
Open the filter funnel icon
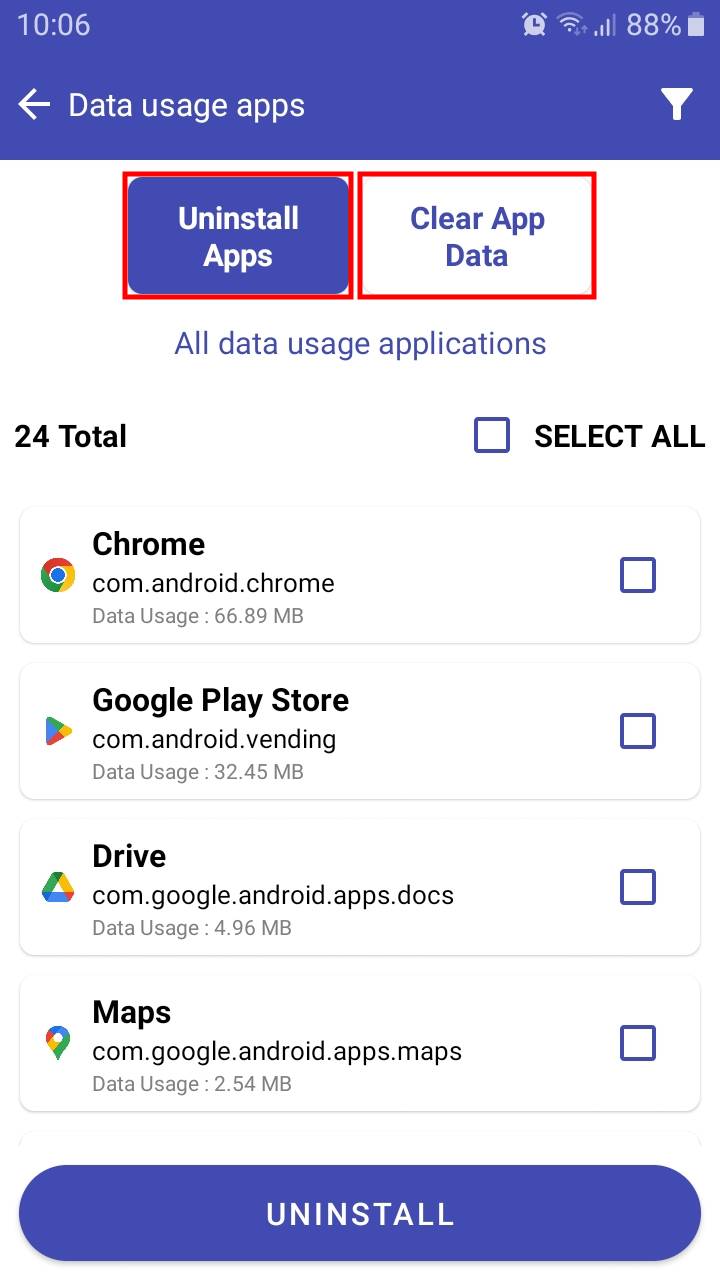coord(677,105)
